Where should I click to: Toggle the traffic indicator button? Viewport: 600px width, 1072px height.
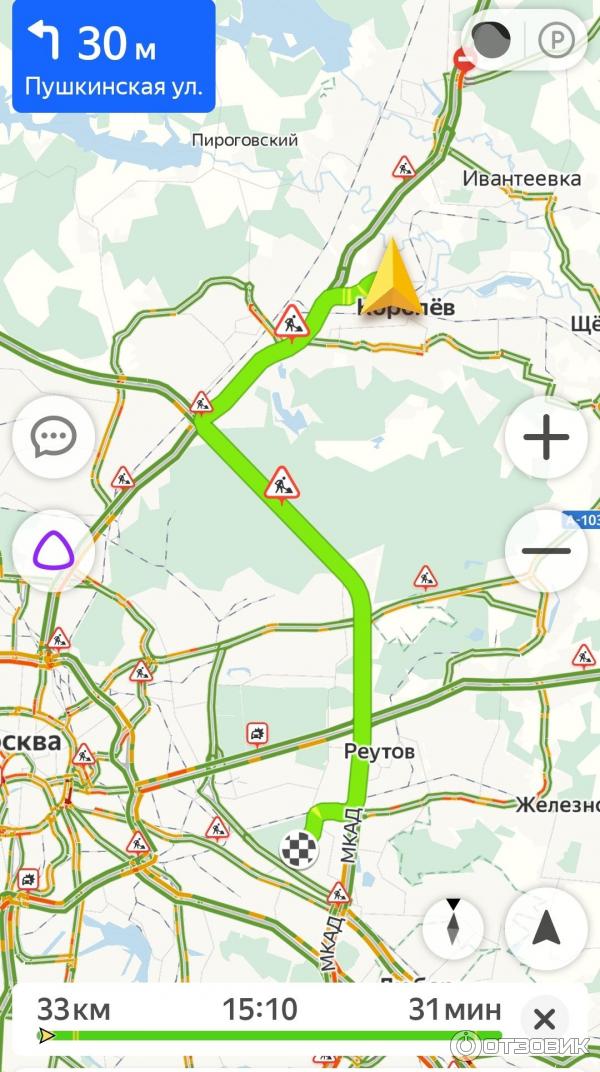click(491, 41)
